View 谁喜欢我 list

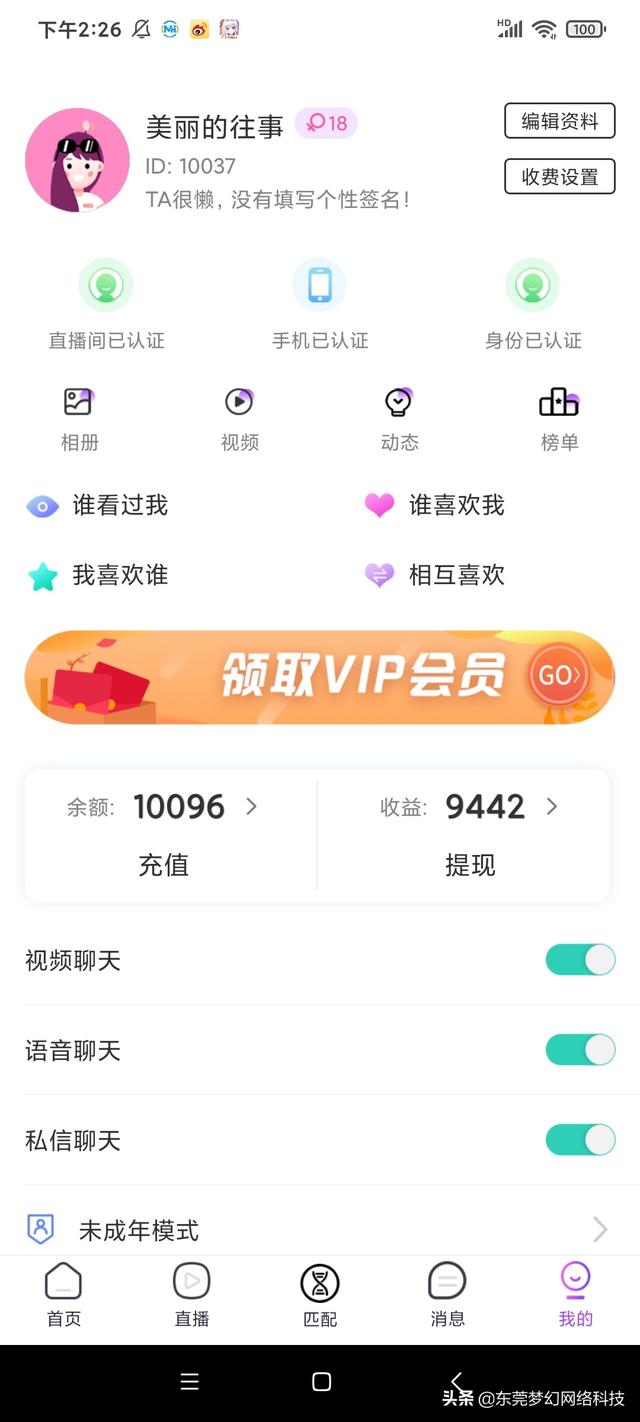435,506
